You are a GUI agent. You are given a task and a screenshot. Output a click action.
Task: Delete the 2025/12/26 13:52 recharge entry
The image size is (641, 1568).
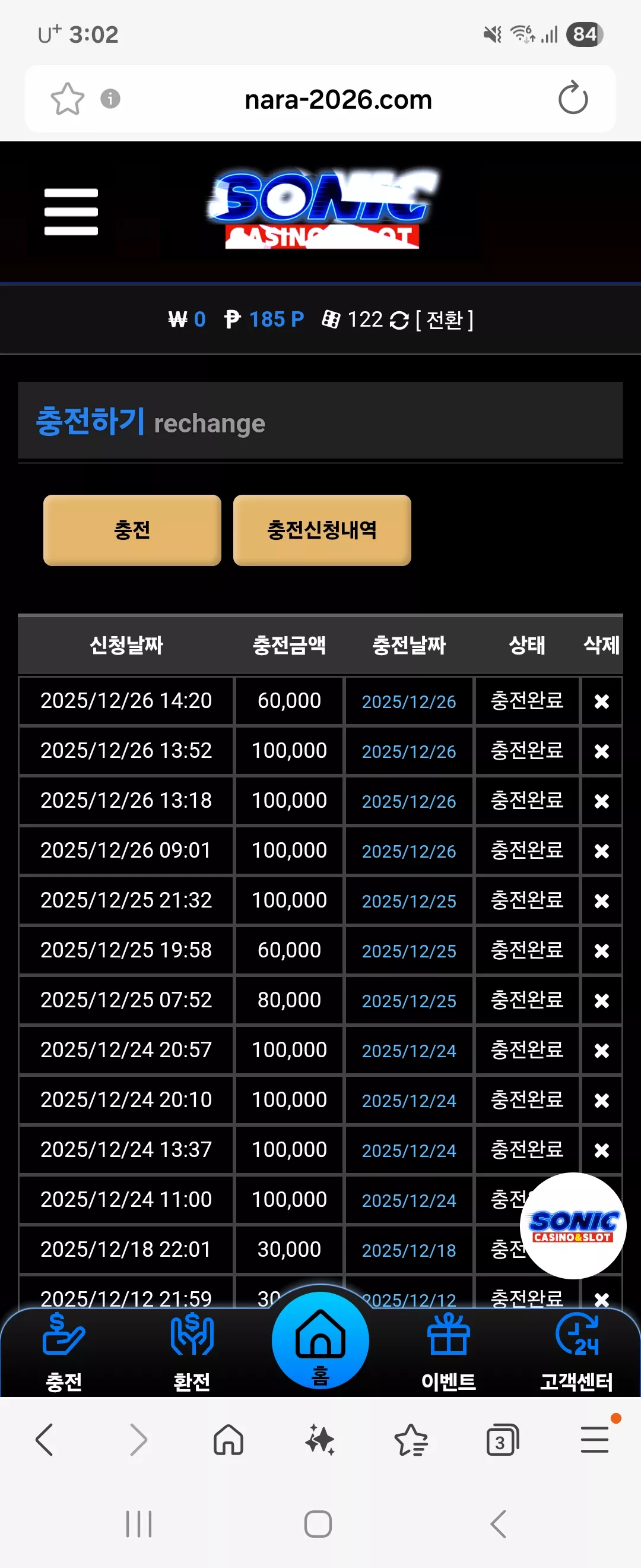click(x=601, y=751)
